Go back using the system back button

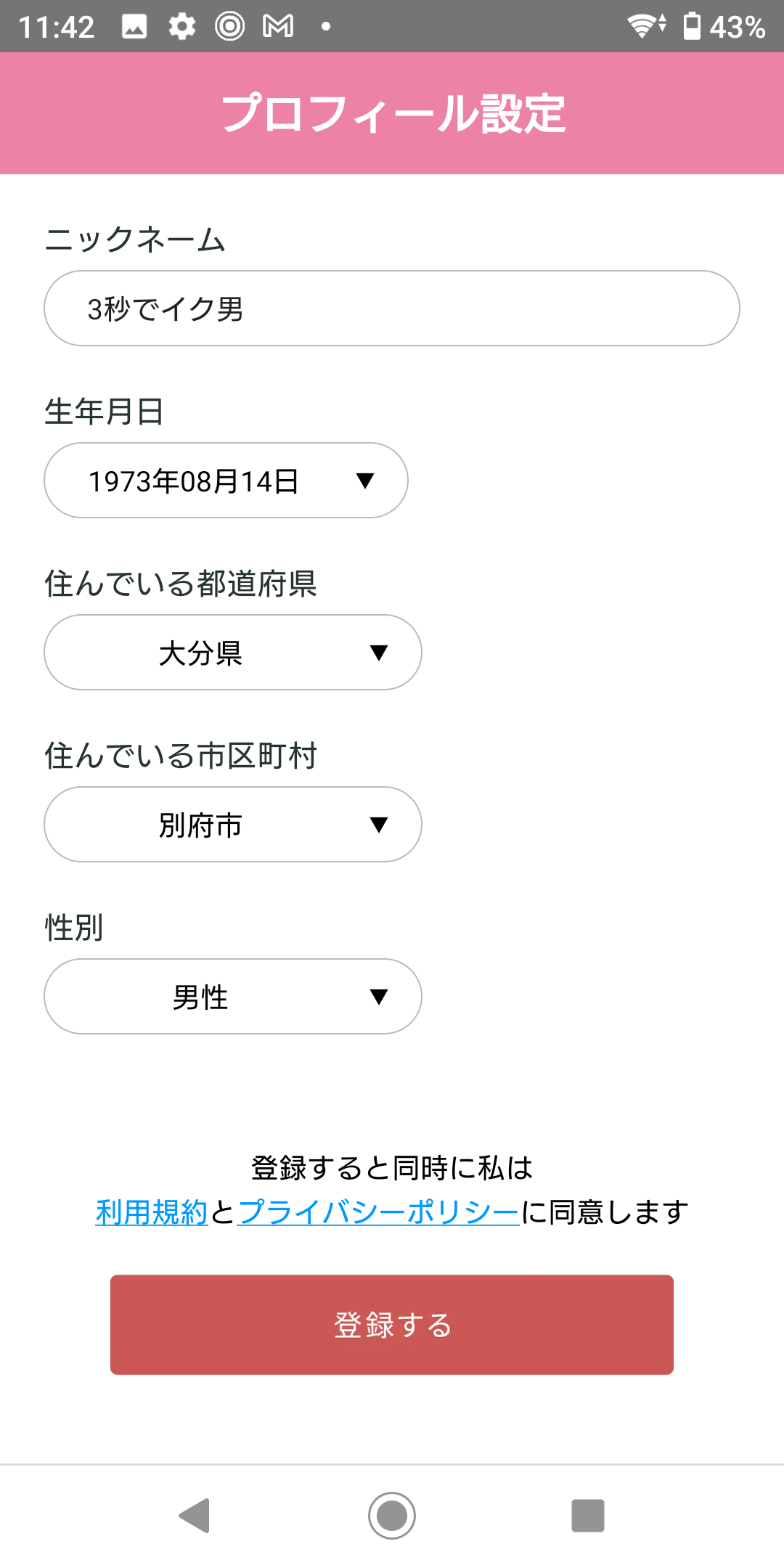click(195, 1516)
